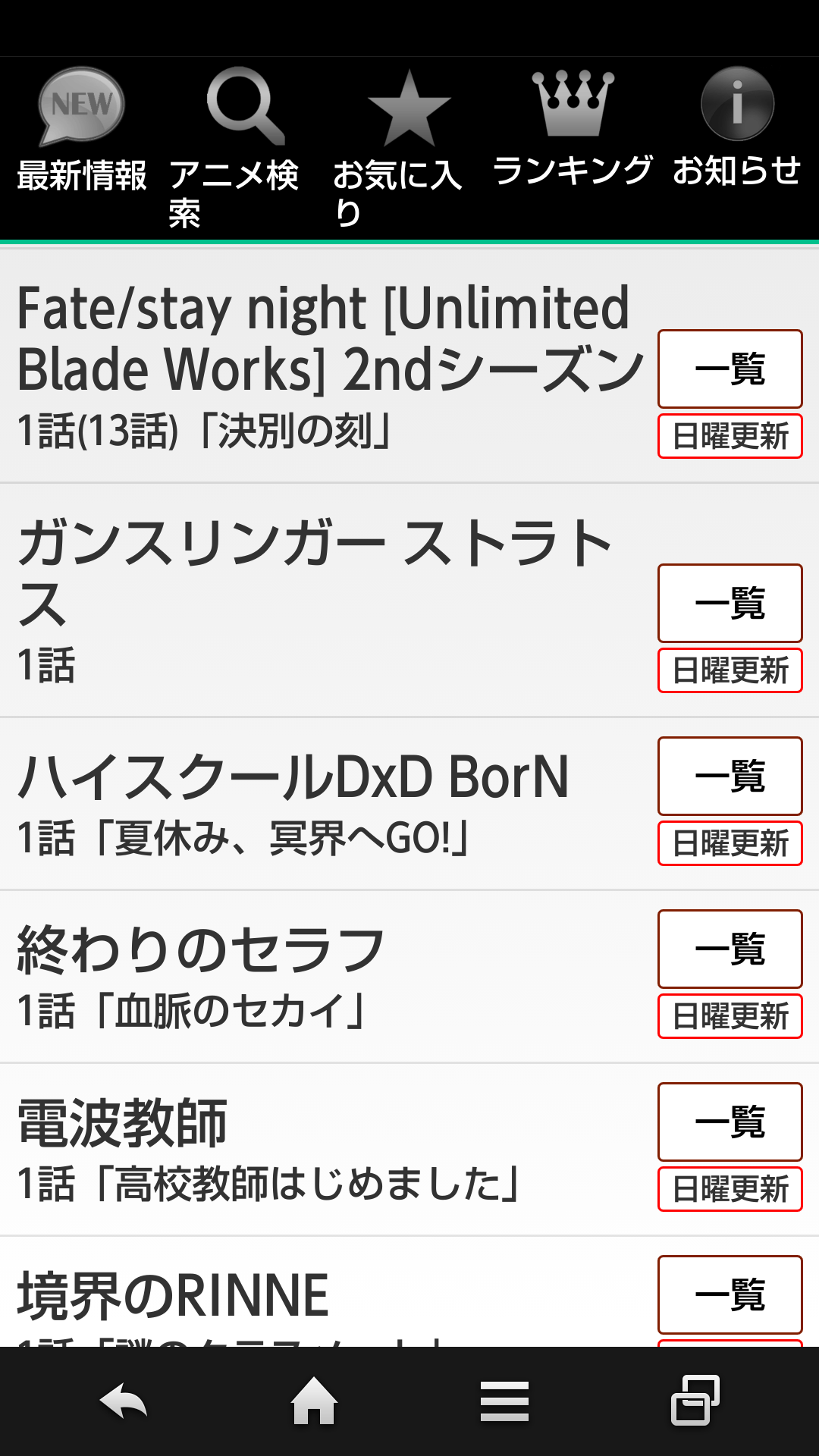
Task: Open 一覧 for 電波教師
Action: pyautogui.click(x=730, y=1122)
